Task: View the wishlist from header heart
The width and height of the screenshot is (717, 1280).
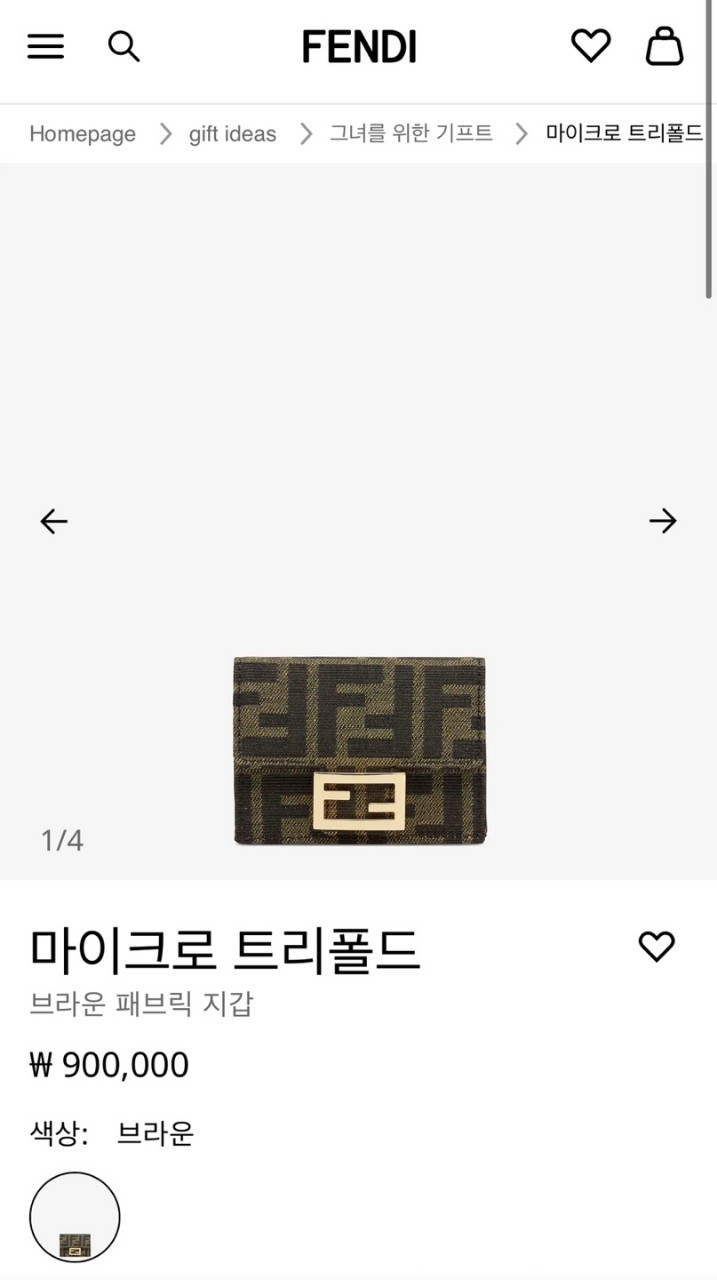Action: click(590, 45)
